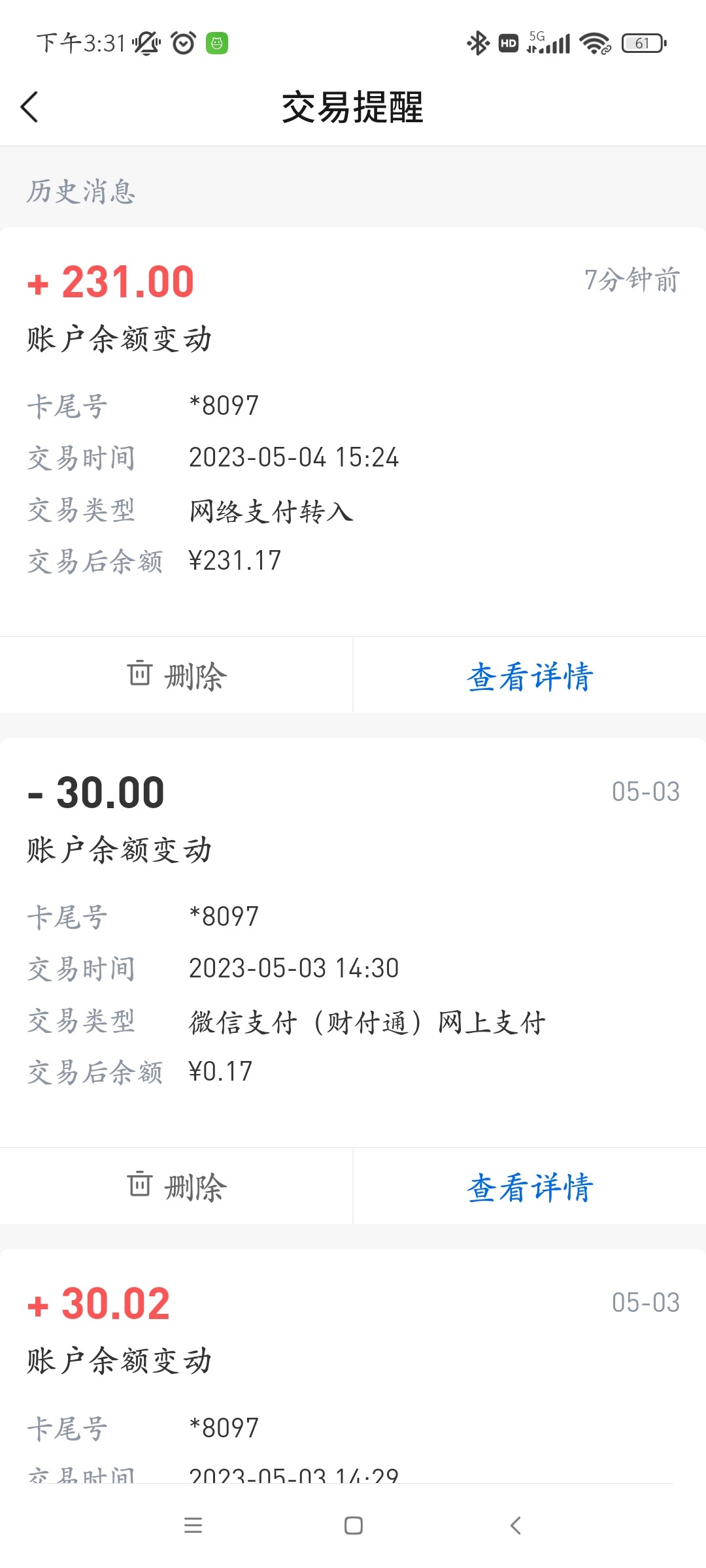This screenshot has height=1568, width=706.
Task: Tap the battery indicator showing 61
Action: [x=641, y=43]
